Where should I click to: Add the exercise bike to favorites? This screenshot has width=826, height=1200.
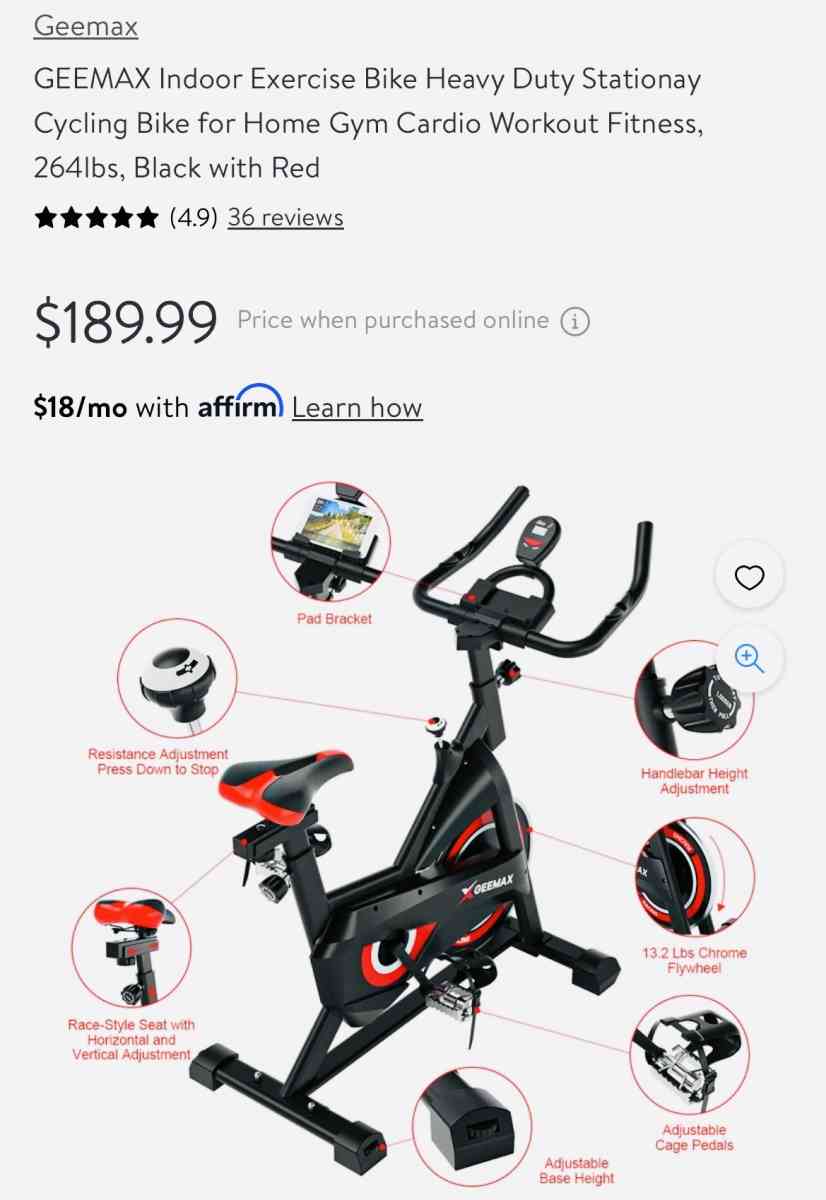(x=749, y=575)
